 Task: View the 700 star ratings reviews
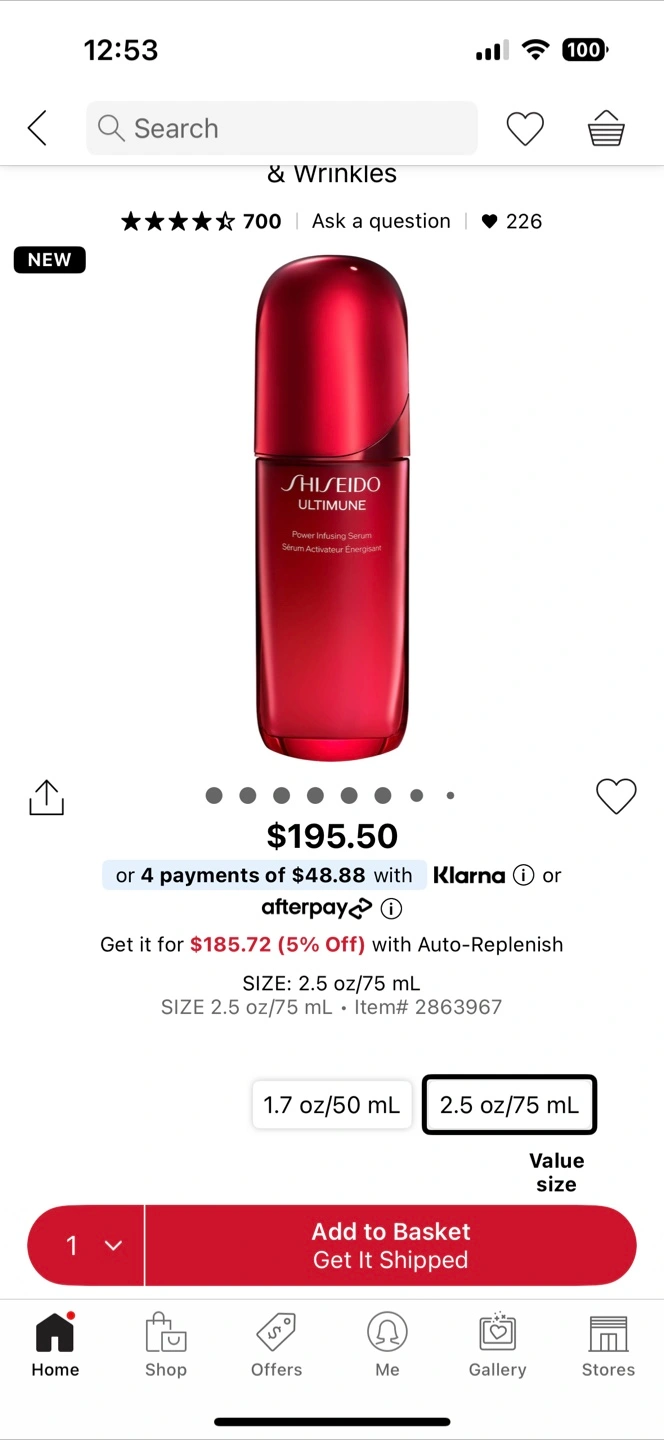pos(201,221)
